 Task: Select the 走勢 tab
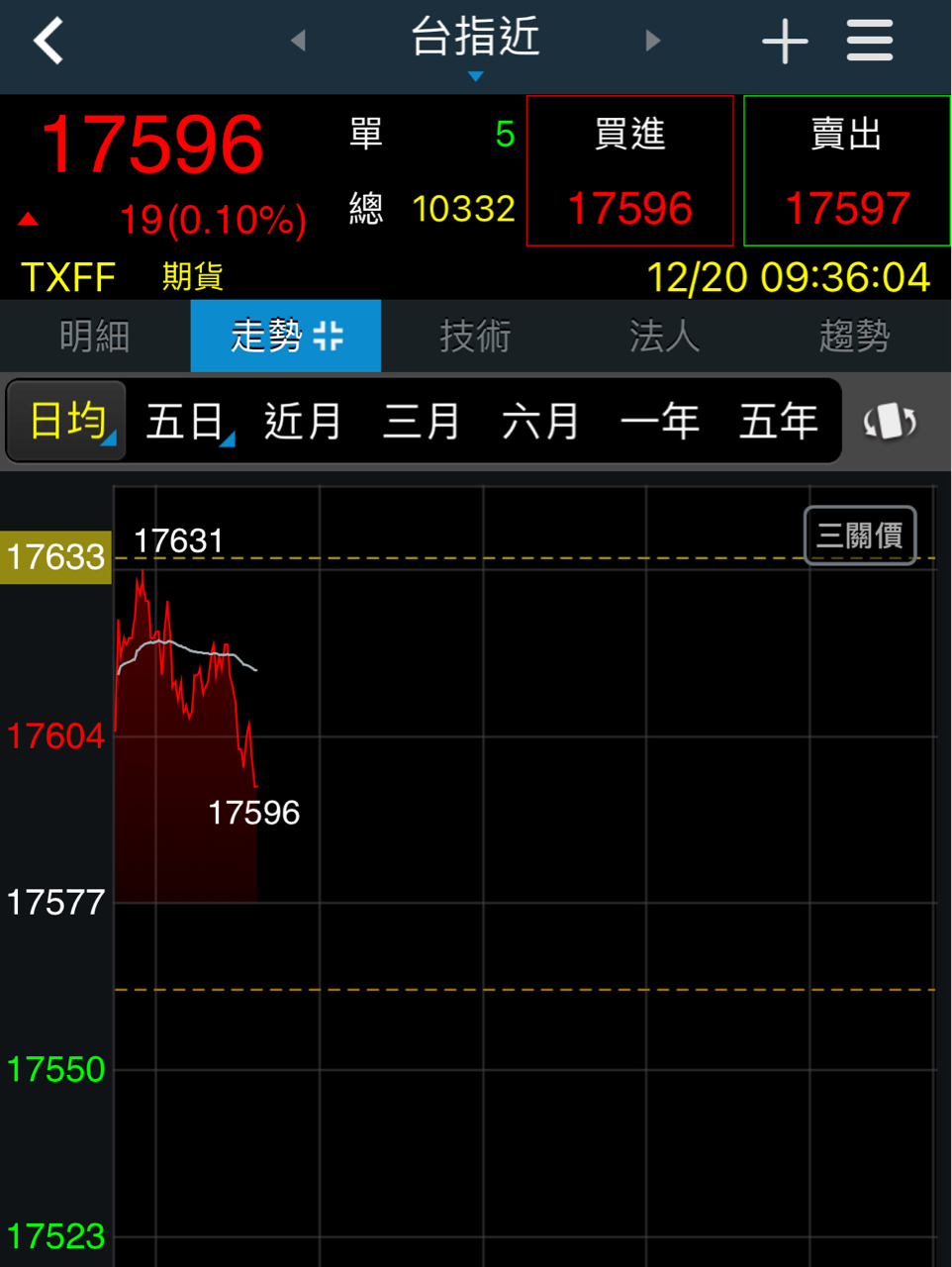(285, 337)
